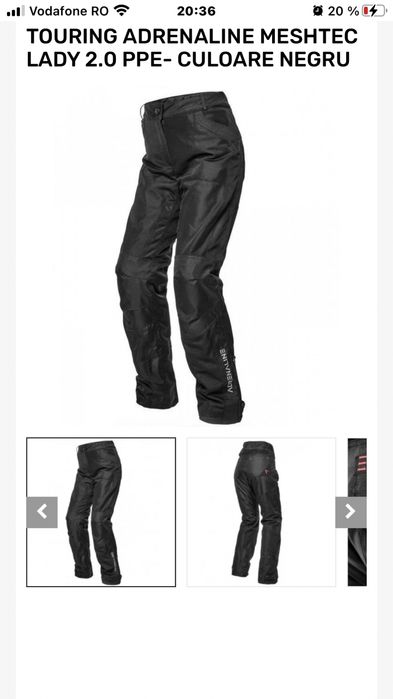Tap the next arrow in the thumbnail carousel
393x699 pixels.
tap(351, 512)
